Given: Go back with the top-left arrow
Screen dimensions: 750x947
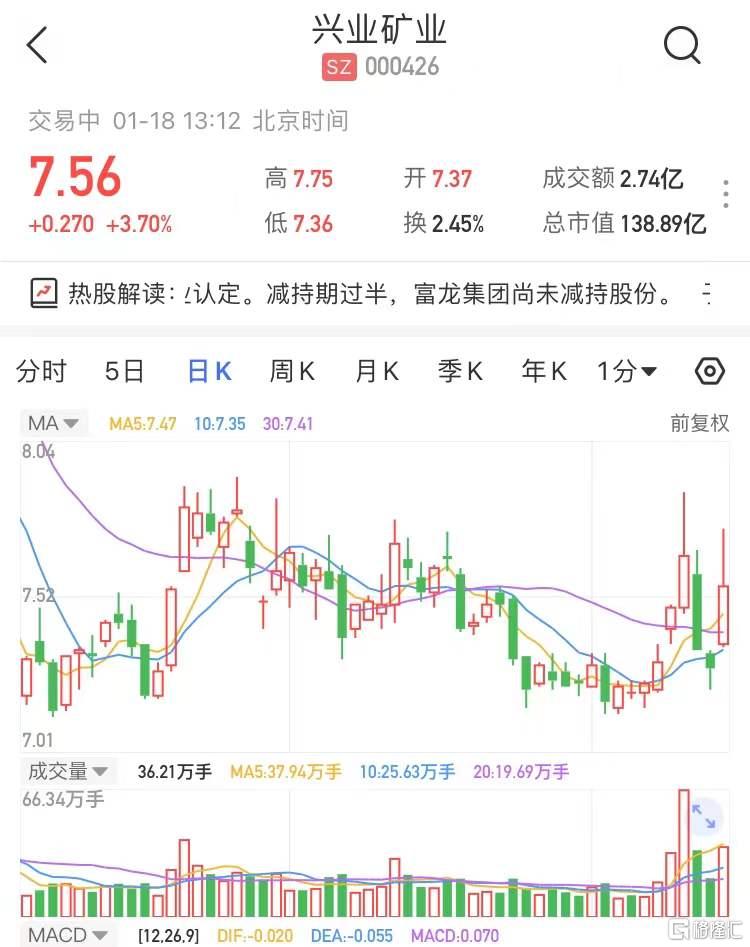Looking at the screenshot, I should (37, 45).
